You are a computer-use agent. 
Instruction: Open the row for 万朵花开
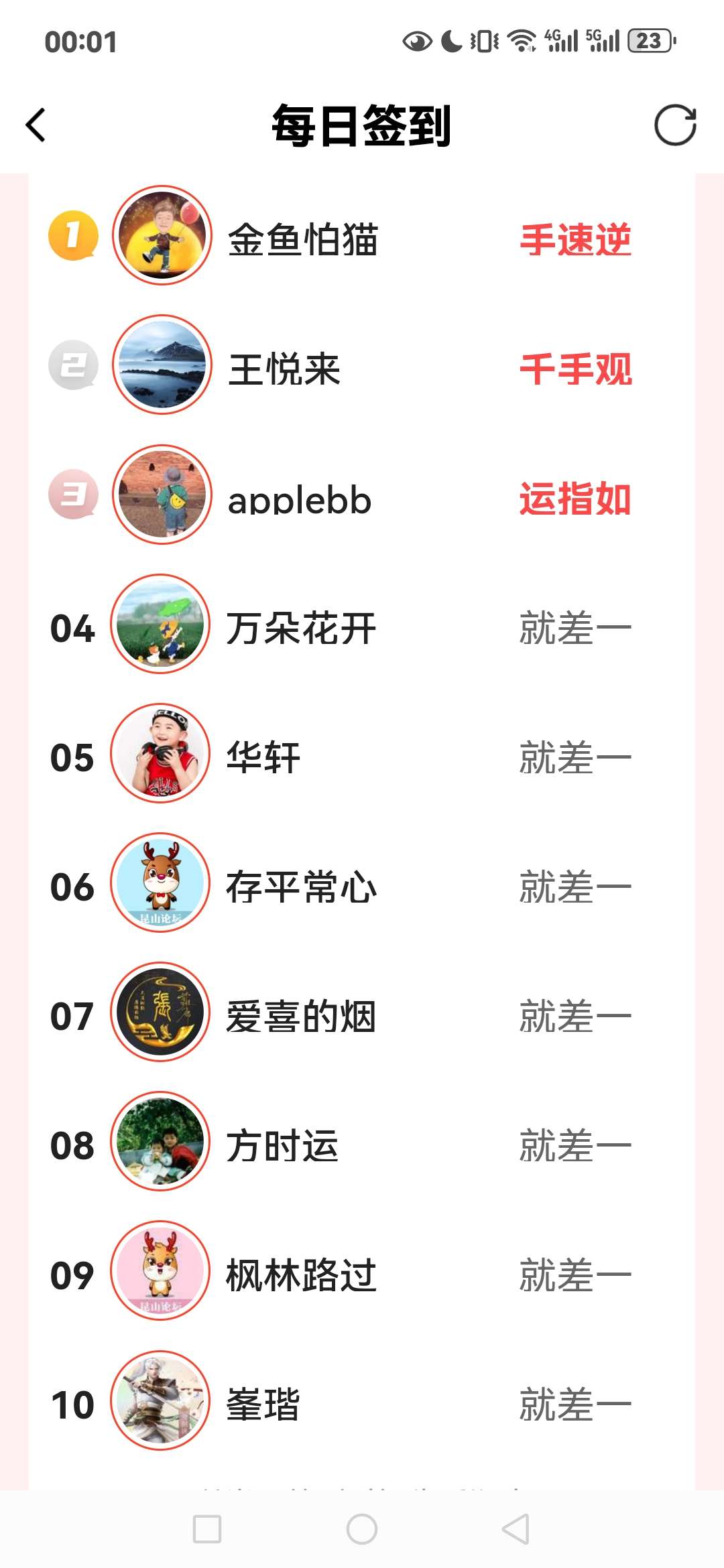pos(301,628)
